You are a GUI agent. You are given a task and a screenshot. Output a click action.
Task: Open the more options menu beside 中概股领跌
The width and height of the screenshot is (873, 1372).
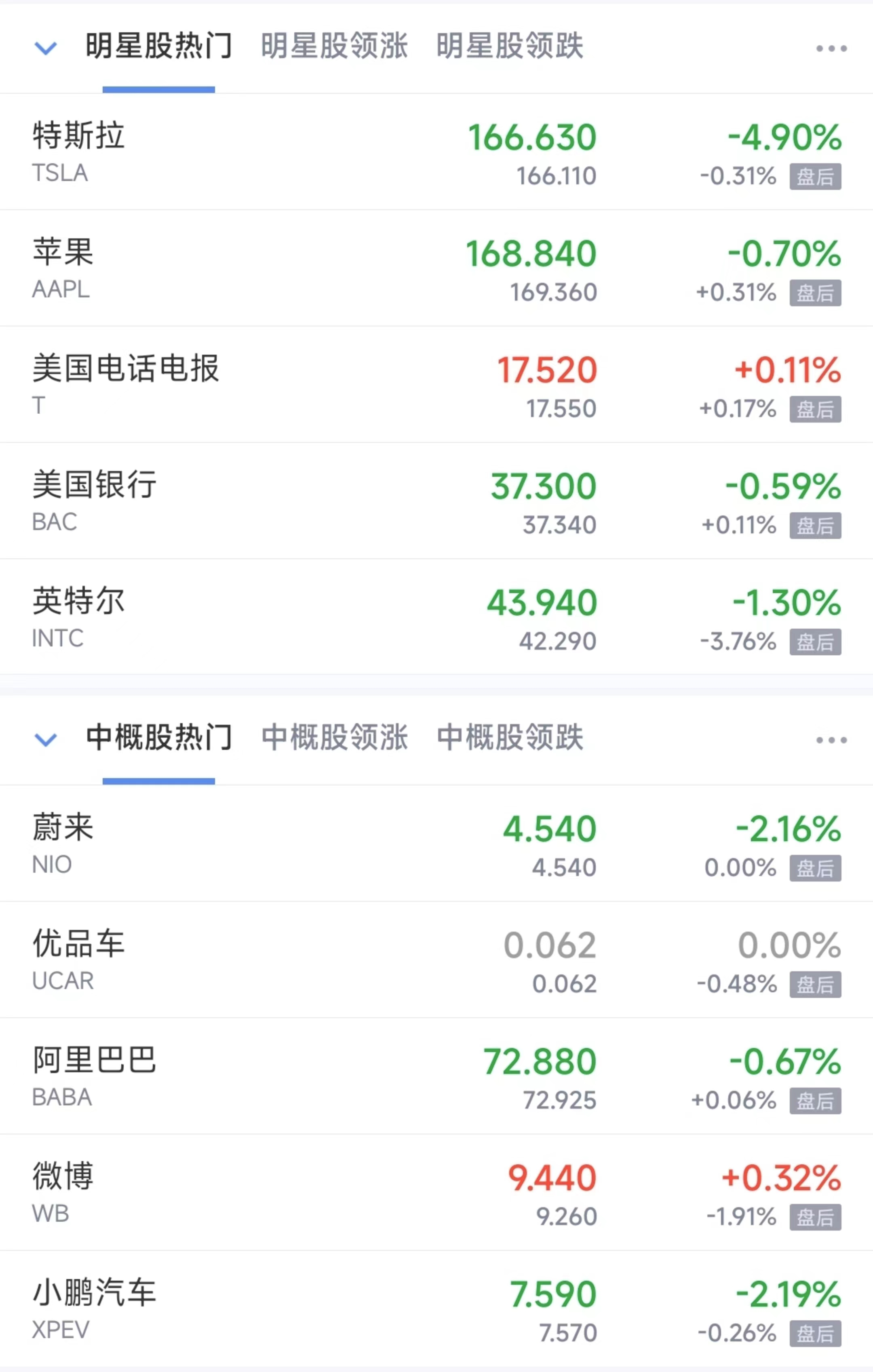coord(831,739)
